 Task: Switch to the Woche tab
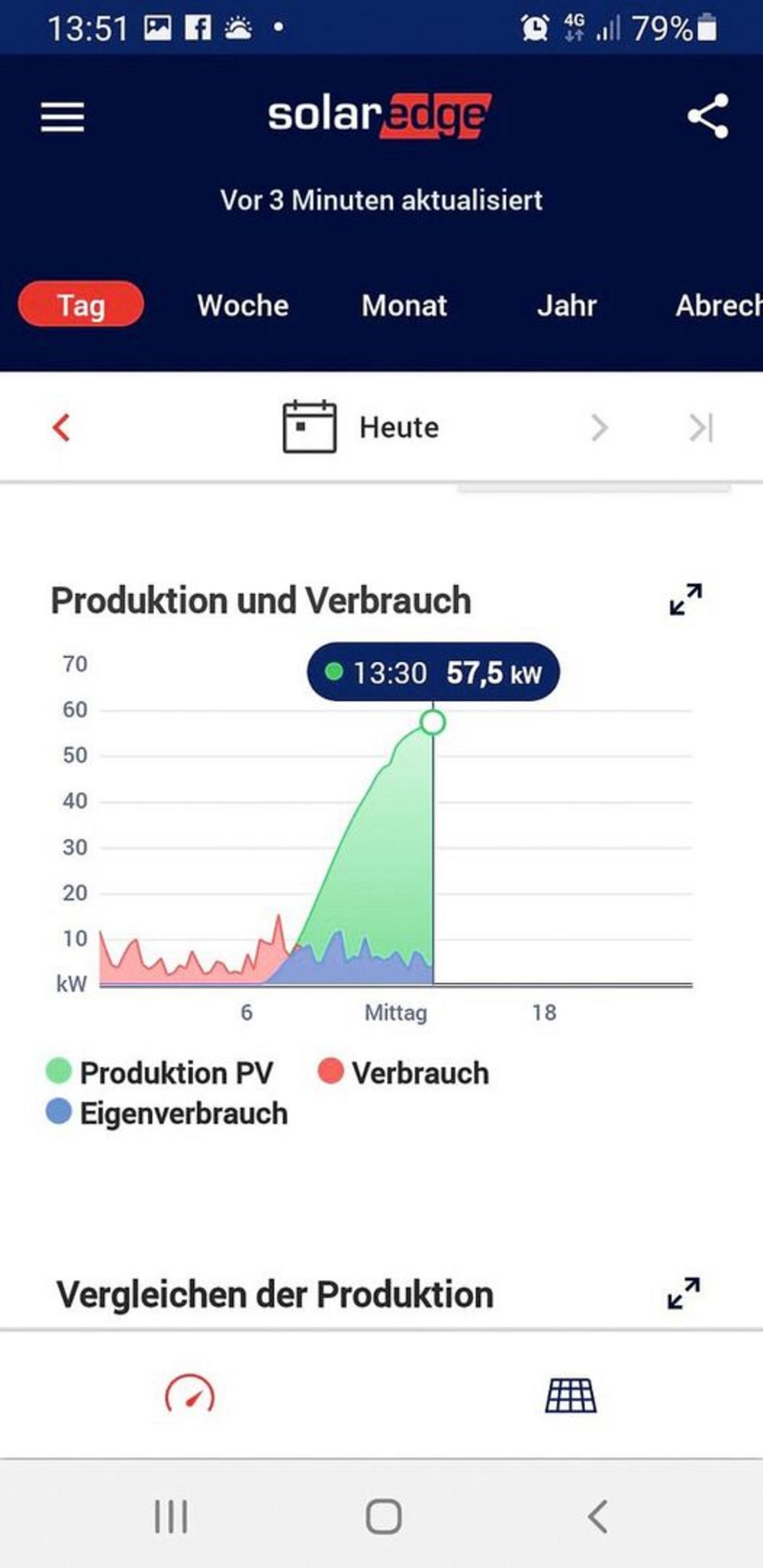pyautogui.click(x=243, y=306)
